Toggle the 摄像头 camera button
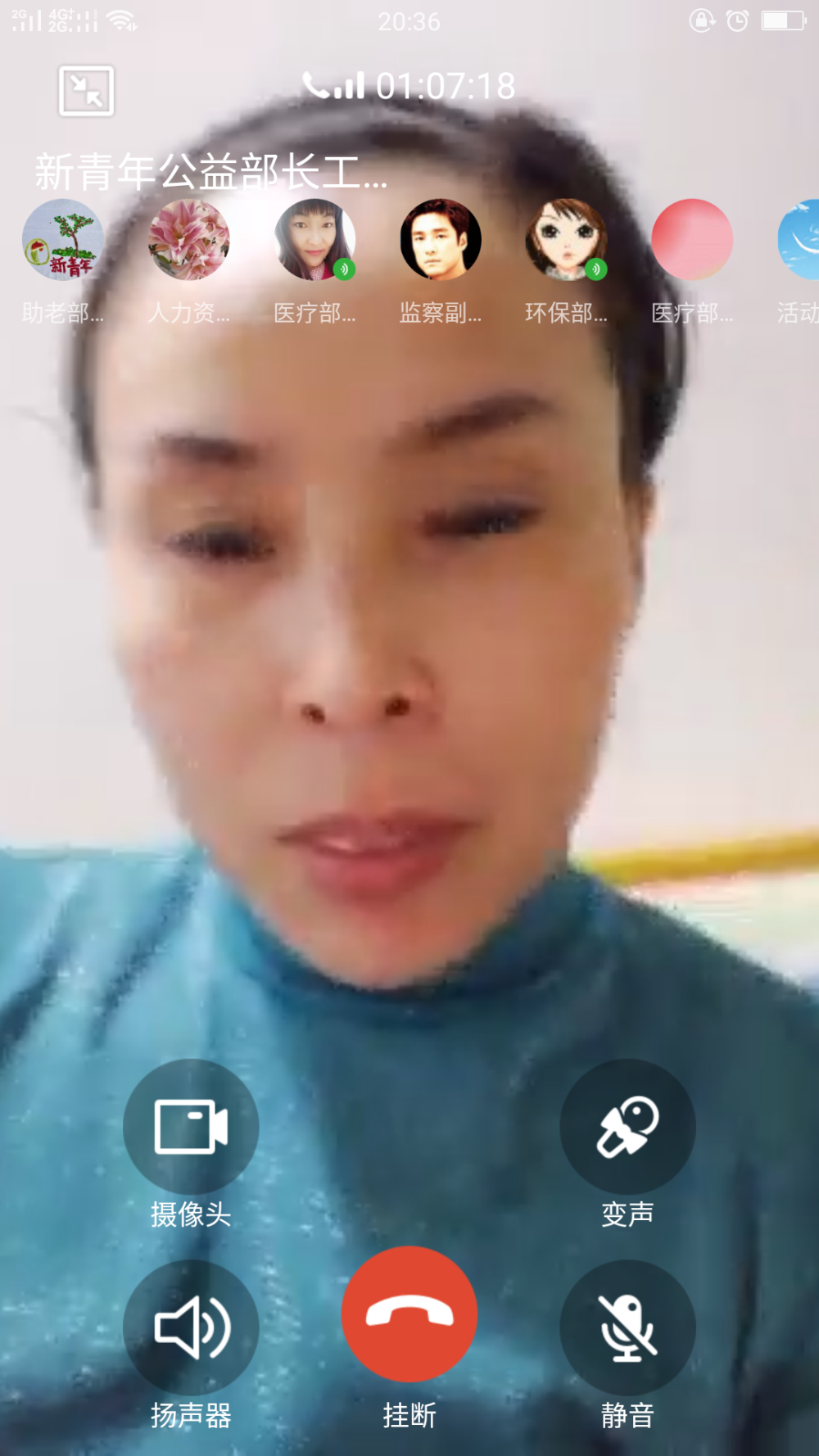Image resolution: width=819 pixels, height=1456 pixels. click(191, 1127)
